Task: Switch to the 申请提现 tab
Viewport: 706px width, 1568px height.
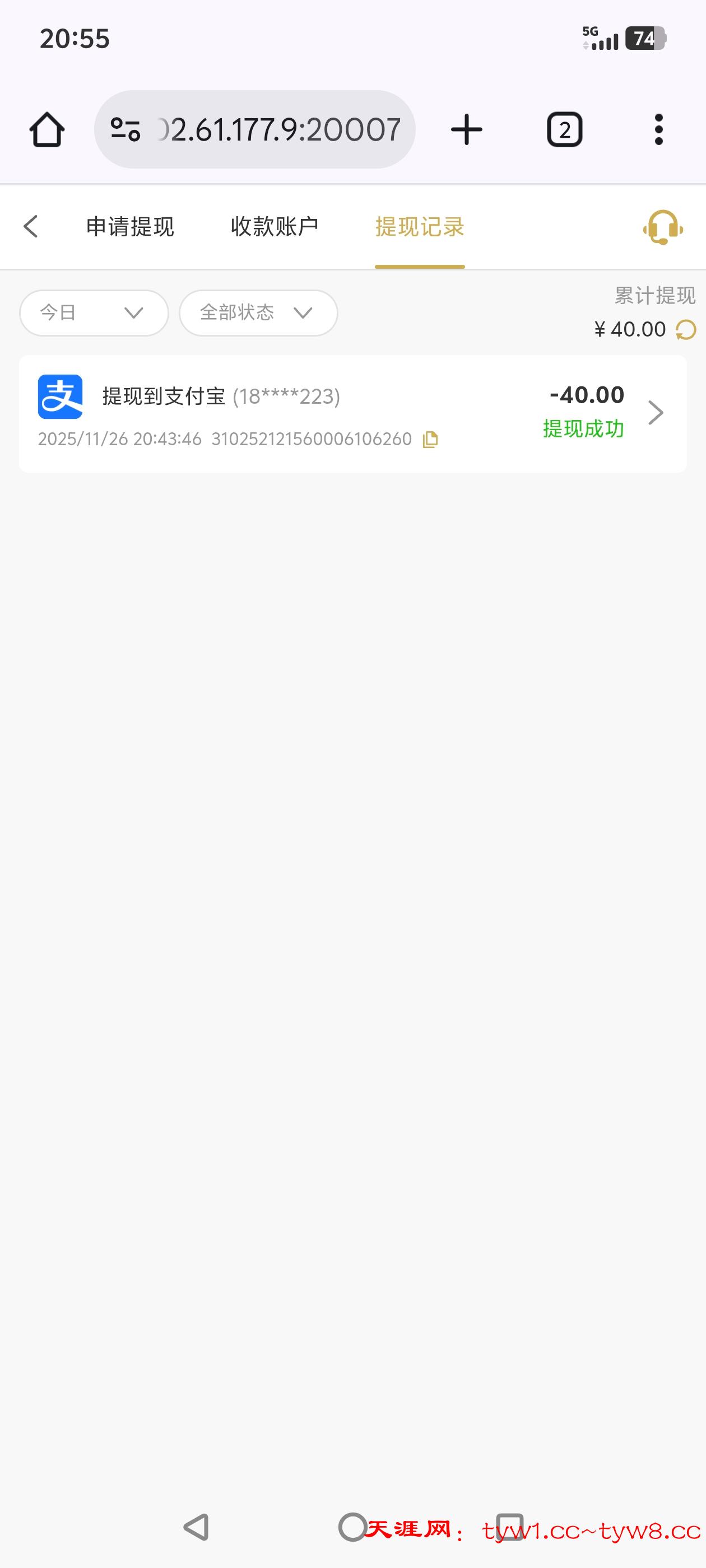Action: coord(130,226)
